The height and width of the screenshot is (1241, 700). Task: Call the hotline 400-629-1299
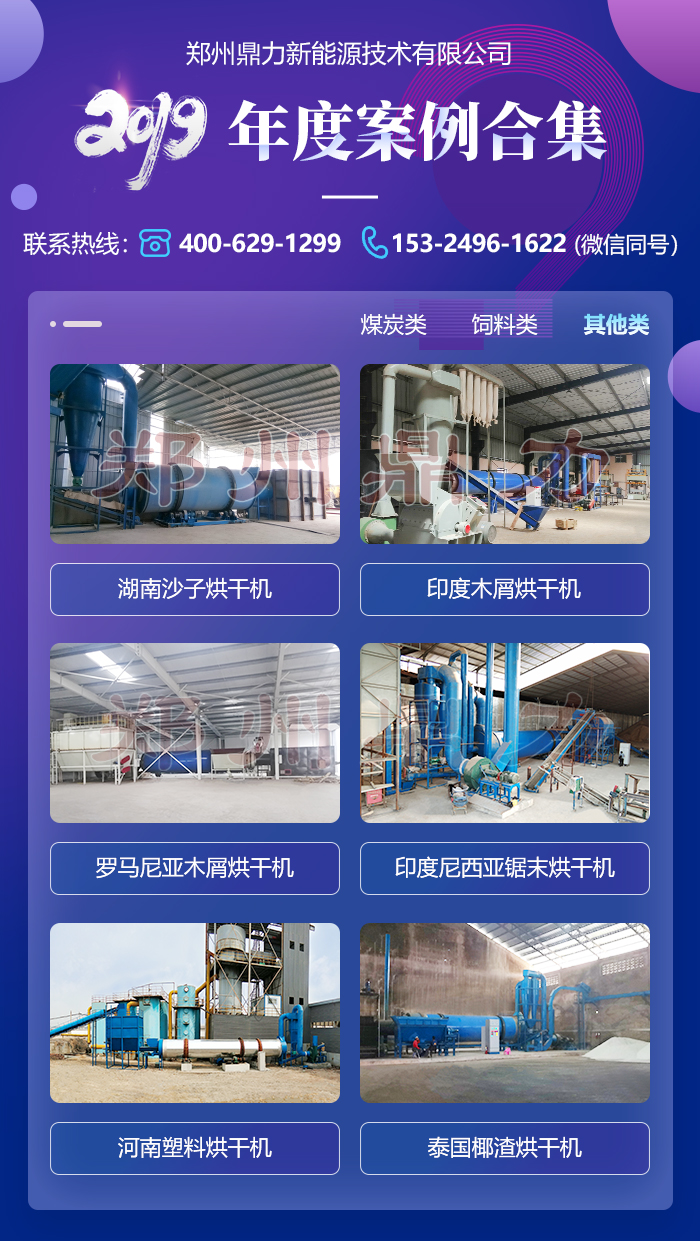coord(259,243)
